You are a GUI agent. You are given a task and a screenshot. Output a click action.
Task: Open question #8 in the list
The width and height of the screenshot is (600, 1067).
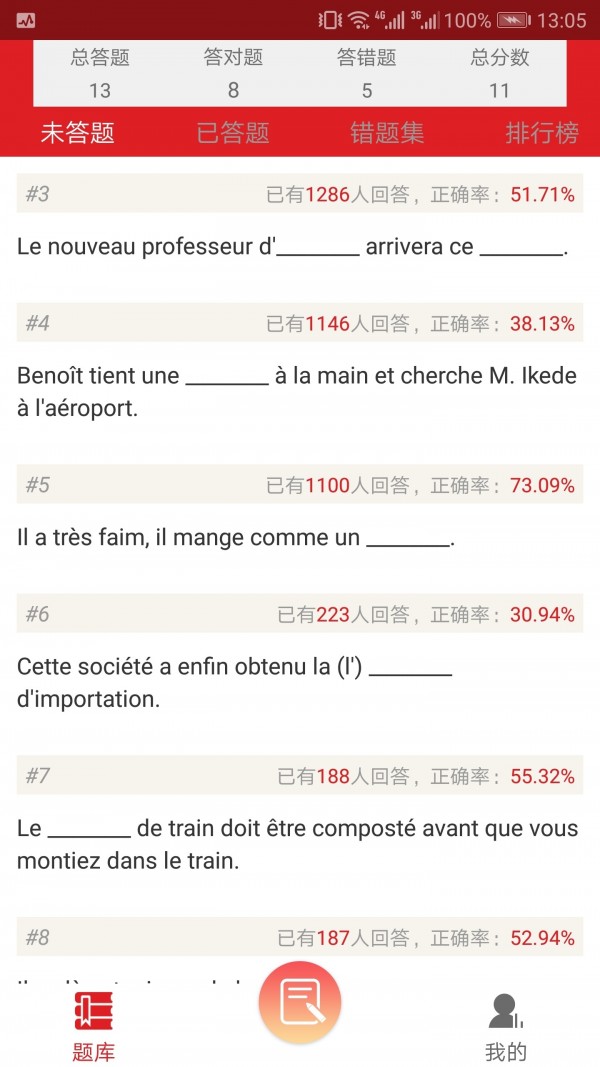(x=299, y=938)
